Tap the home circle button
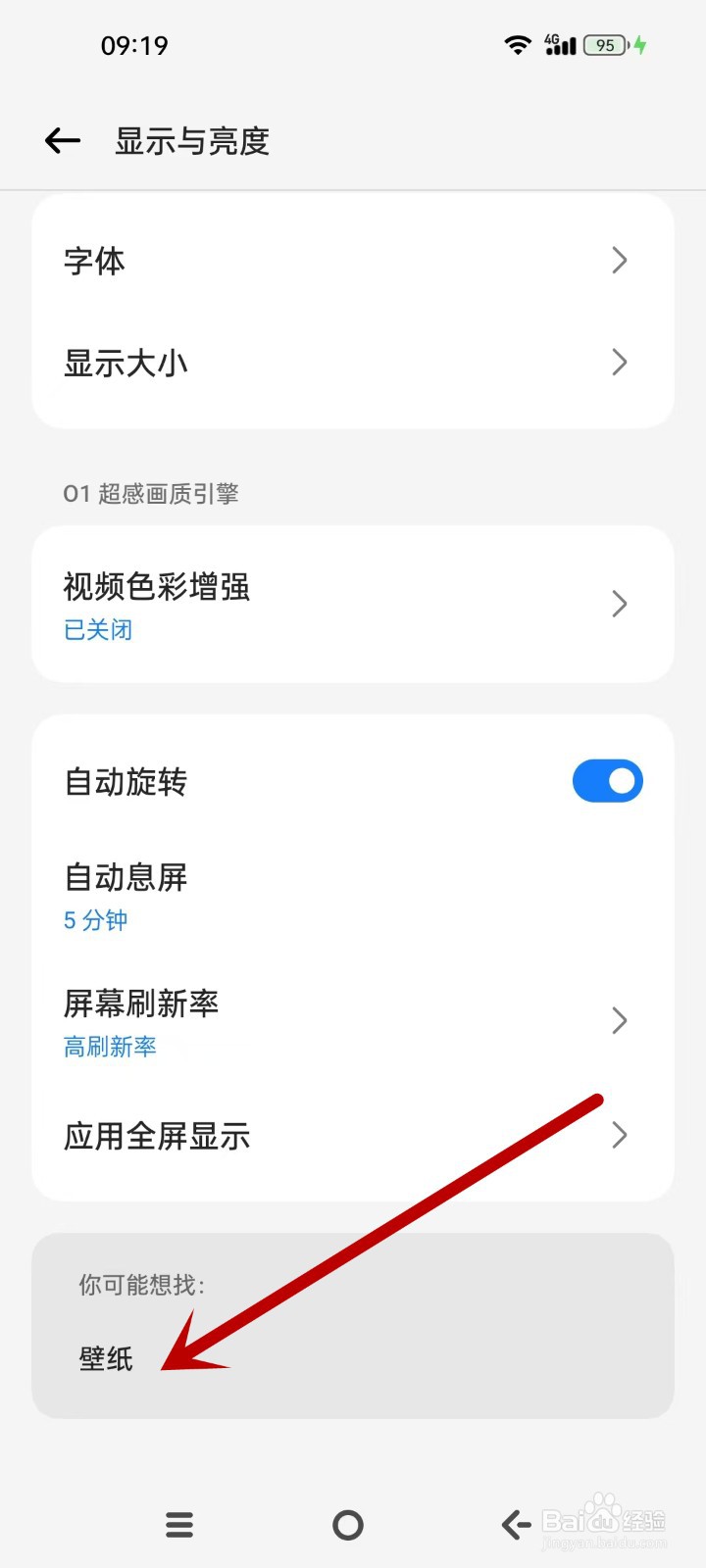706x1568 pixels. [x=347, y=1525]
